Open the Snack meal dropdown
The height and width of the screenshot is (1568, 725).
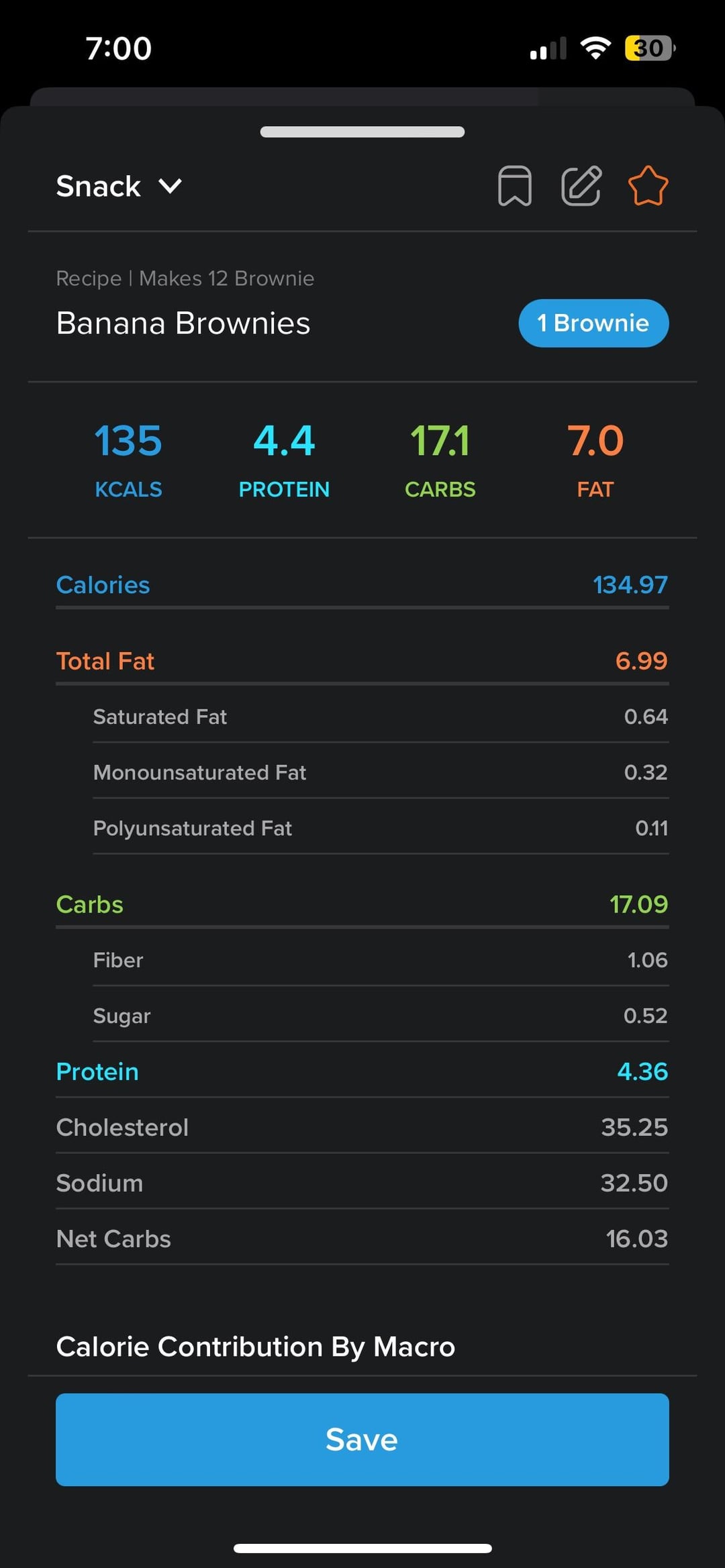(x=119, y=186)
